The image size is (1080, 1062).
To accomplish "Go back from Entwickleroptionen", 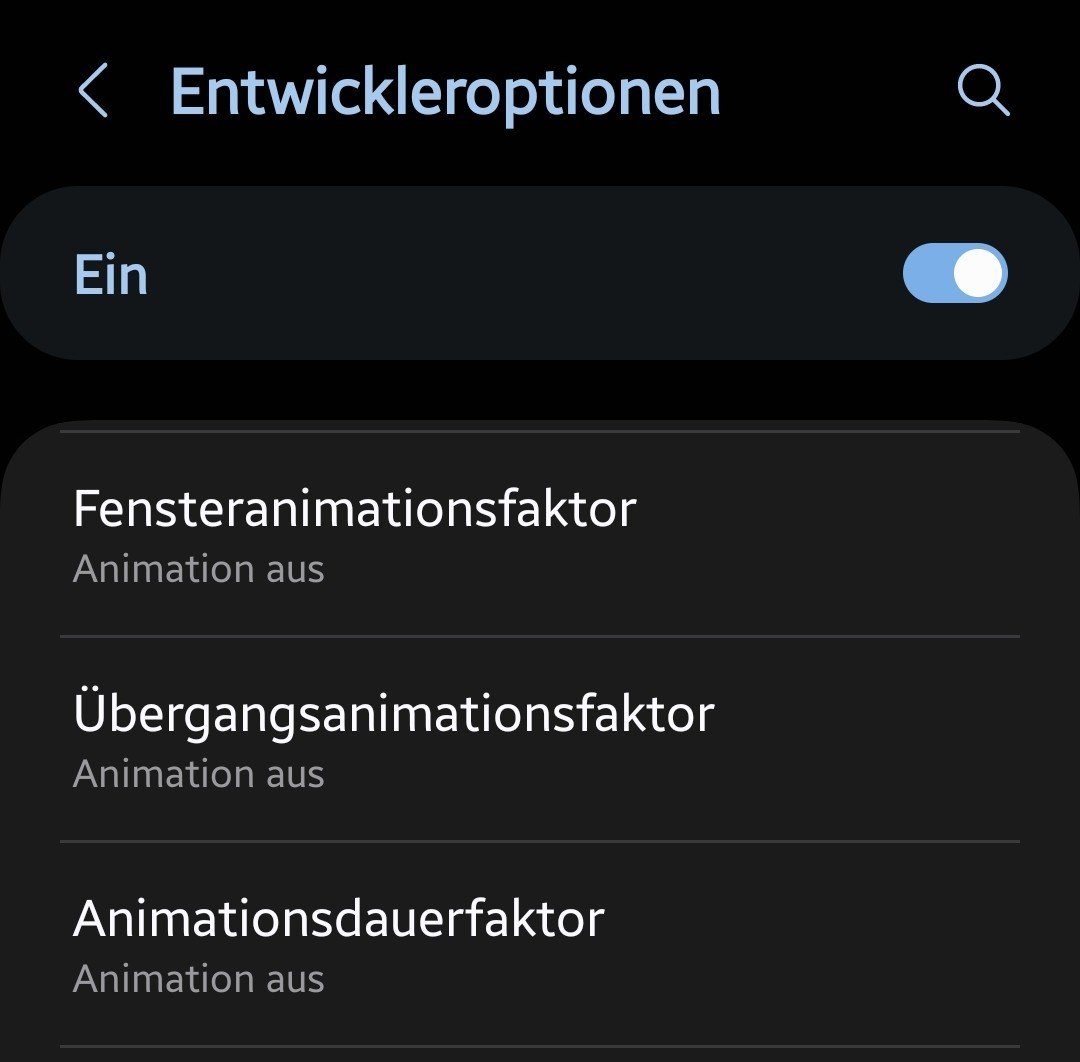I will click(x=93, y=93).
